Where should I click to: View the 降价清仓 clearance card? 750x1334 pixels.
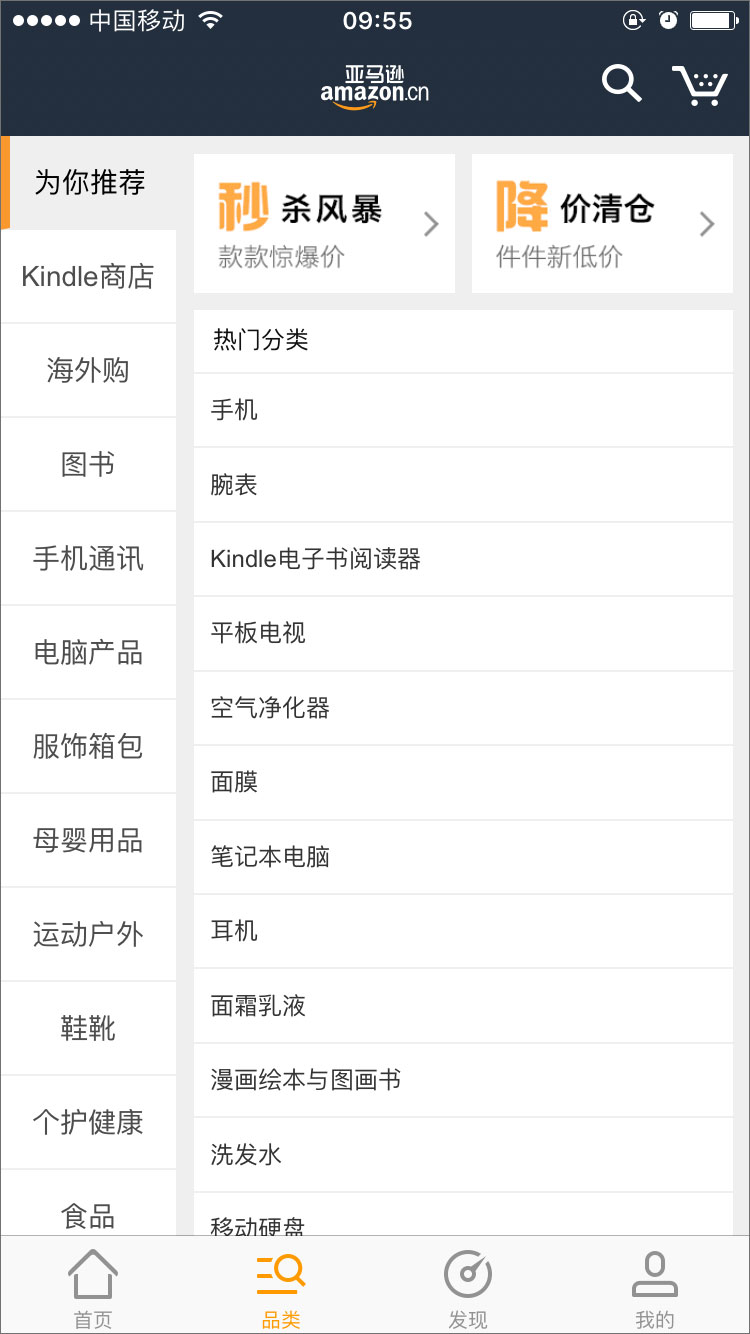(x=602, y=224)
